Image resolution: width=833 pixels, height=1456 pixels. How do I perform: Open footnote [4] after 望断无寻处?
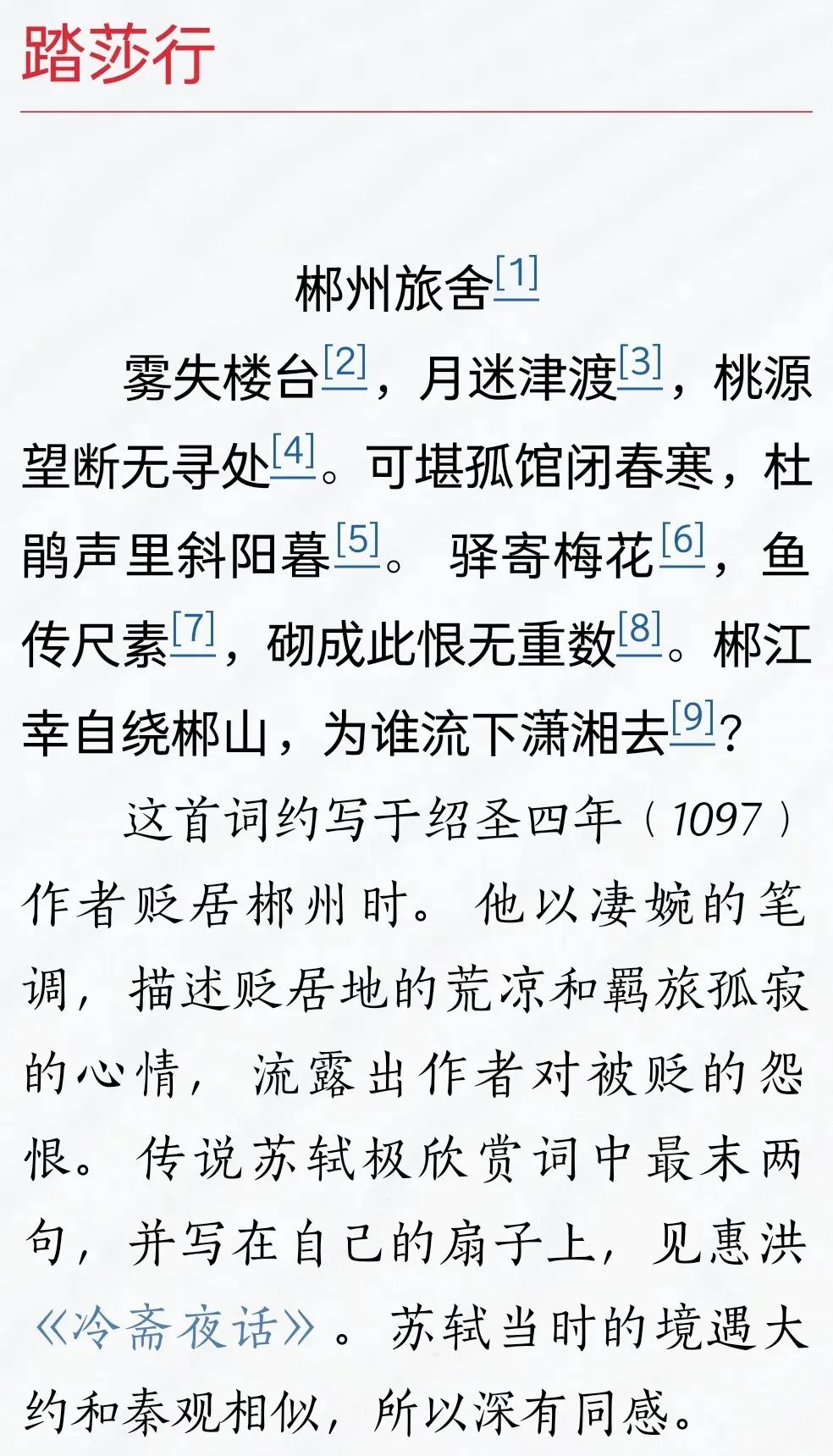(x=294, y=455)
